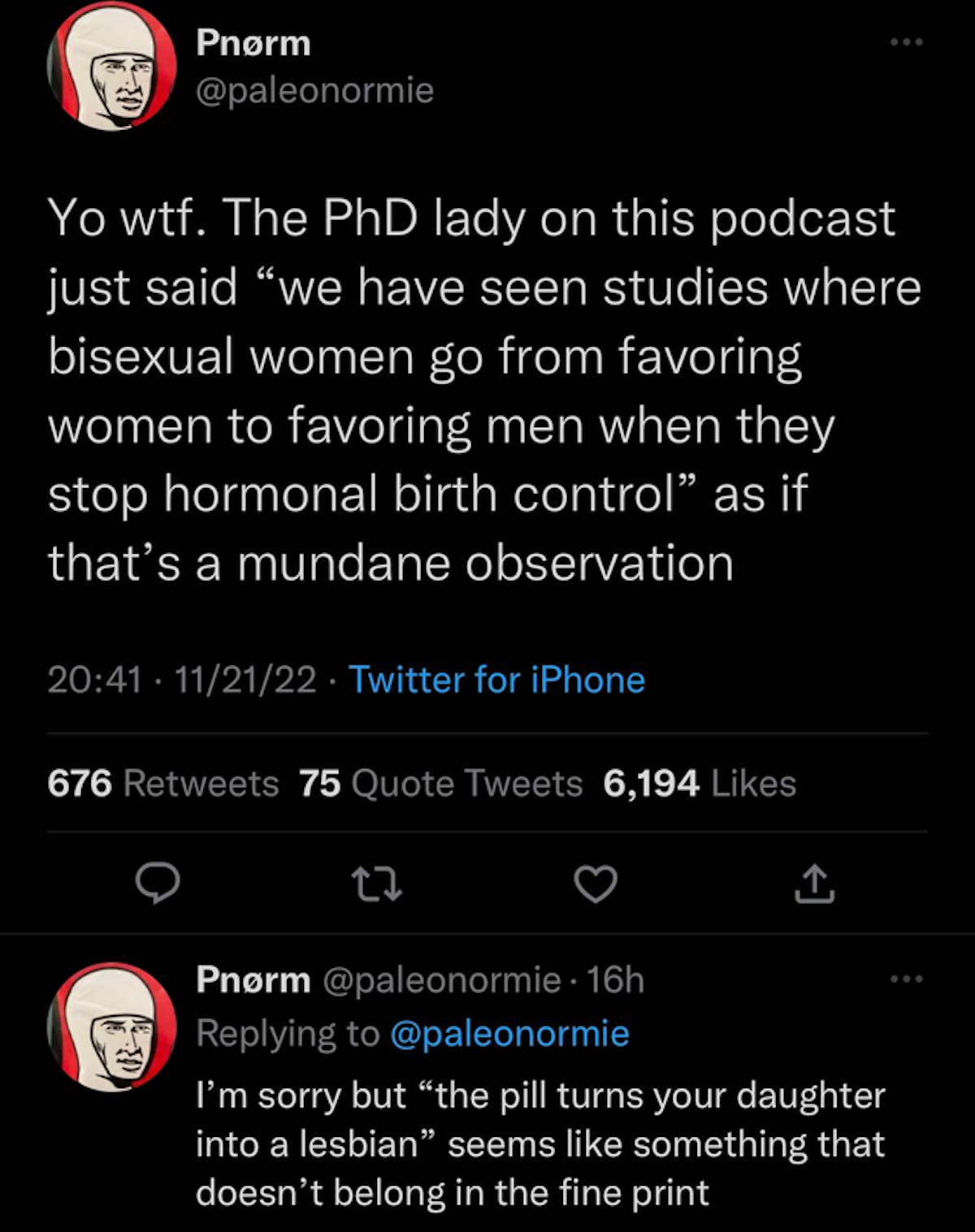Reply to the main tweet
The image size is (975, 1232).
coord(157,884)
